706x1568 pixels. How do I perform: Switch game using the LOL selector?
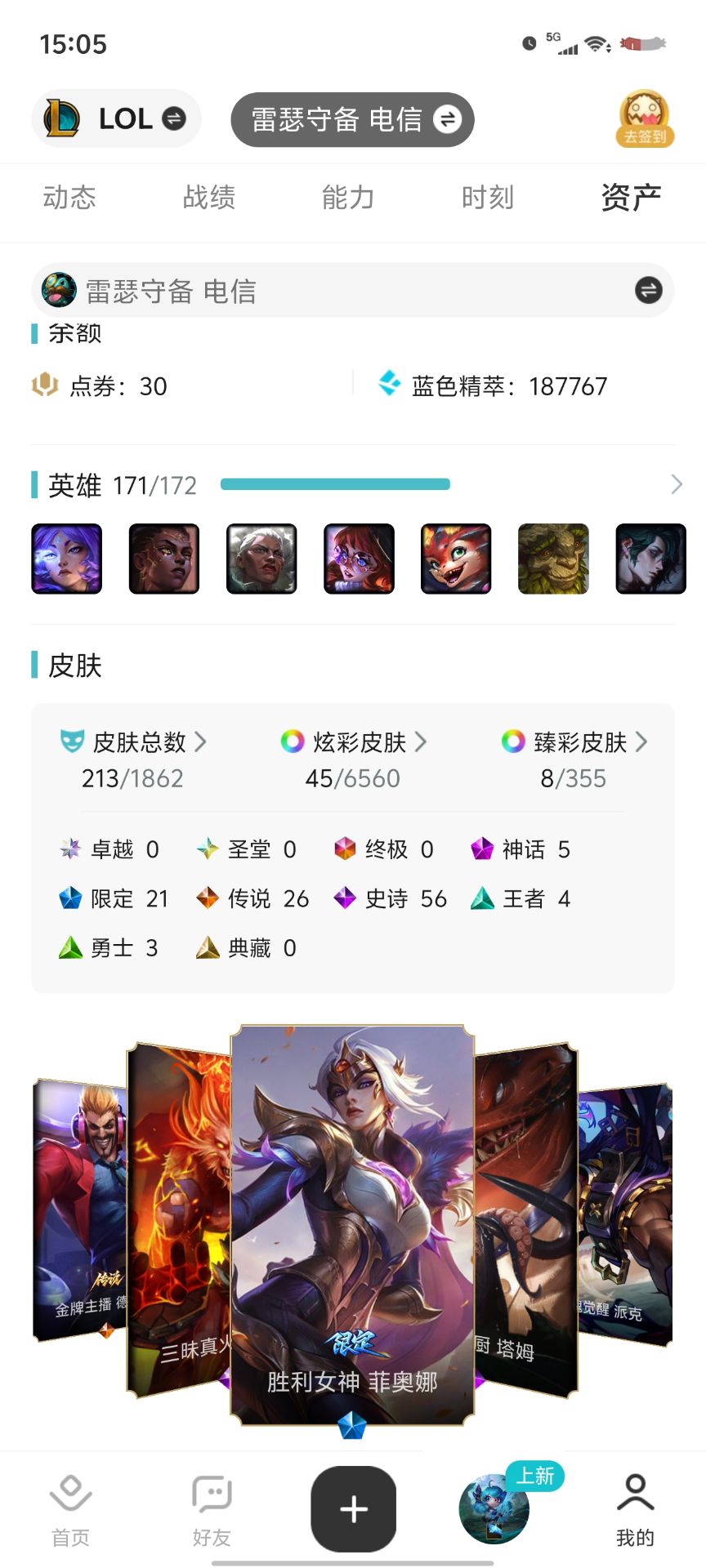116,119
